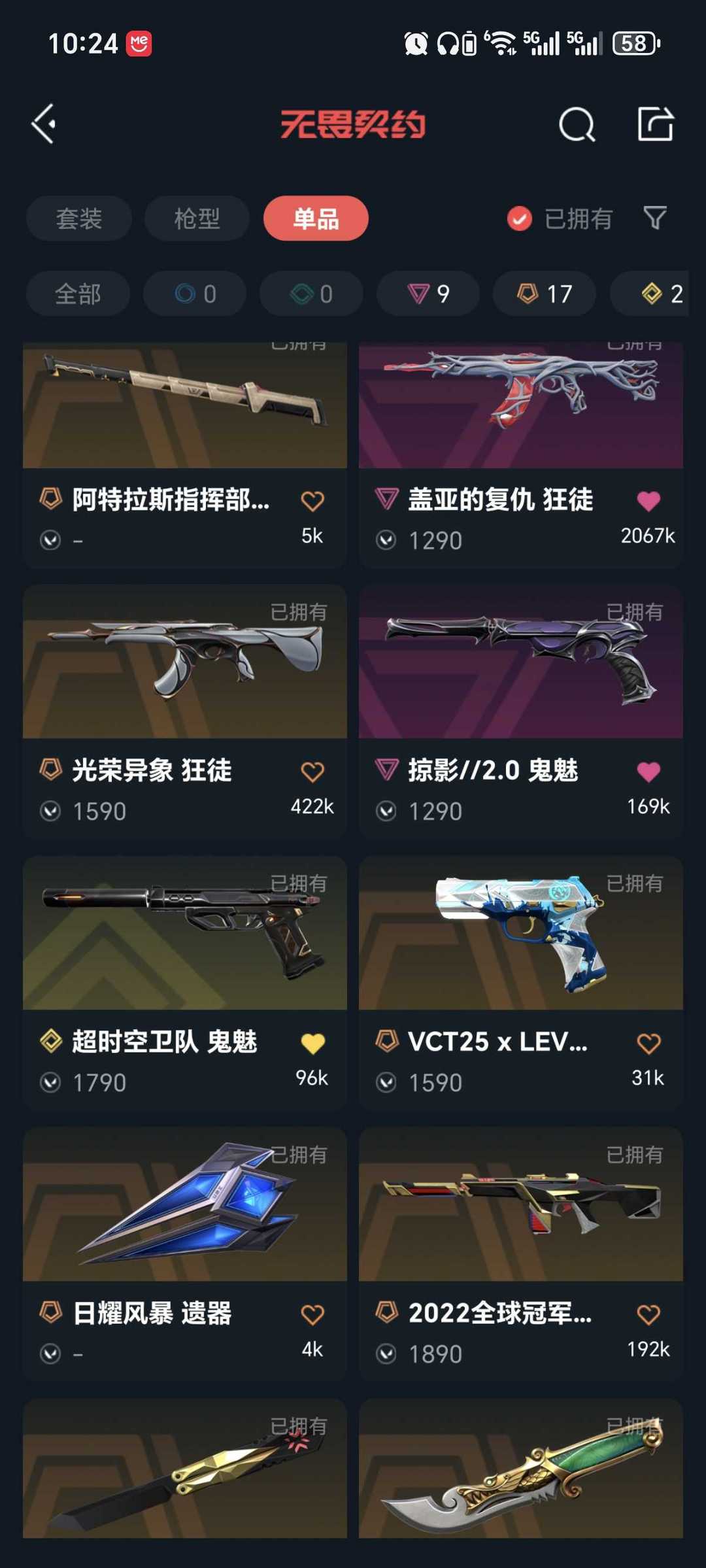The image size is (706, 1568).
Task: Switch to the 套装 tab
Action: coord(79,218)
